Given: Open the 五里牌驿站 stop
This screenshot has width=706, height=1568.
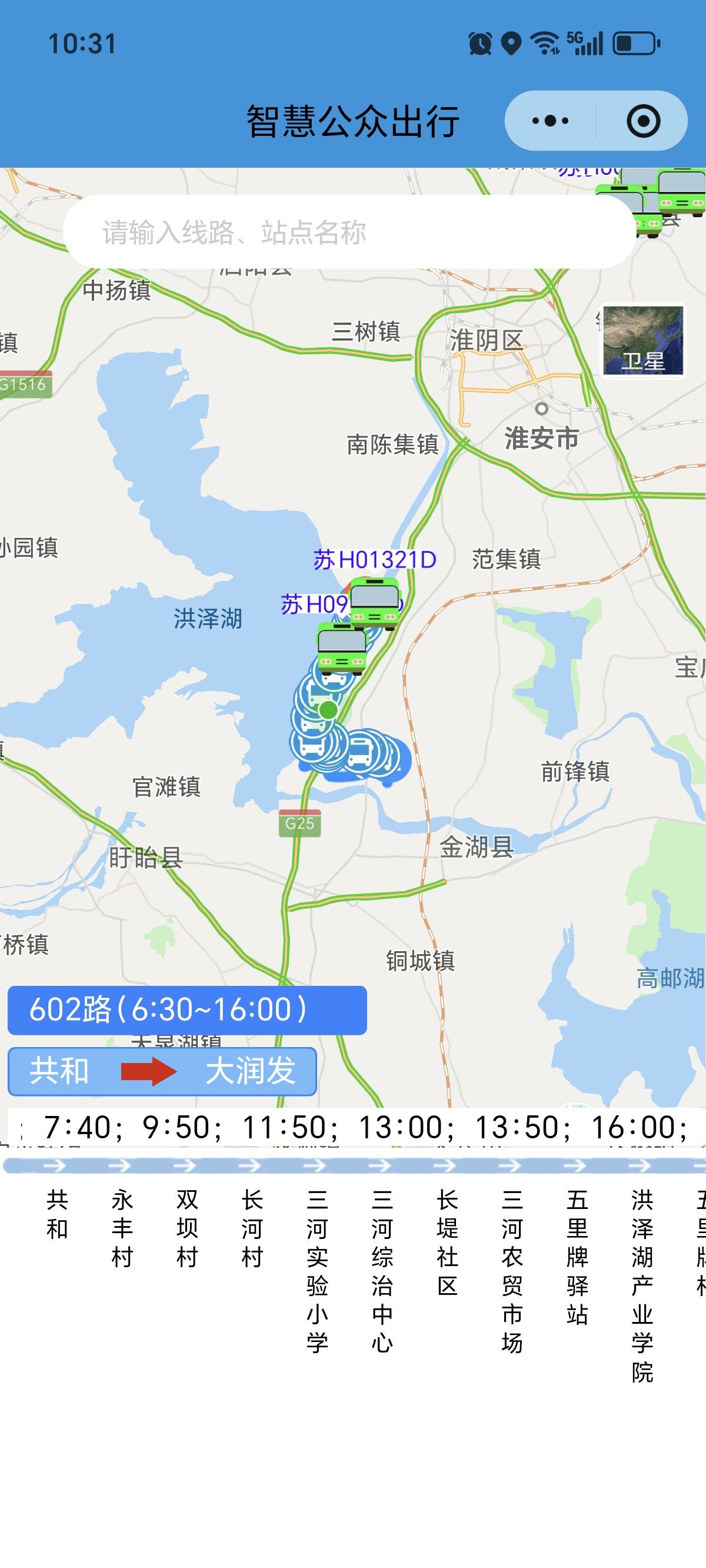Looking at the screenshot, I should click(x=577, y=1257).
